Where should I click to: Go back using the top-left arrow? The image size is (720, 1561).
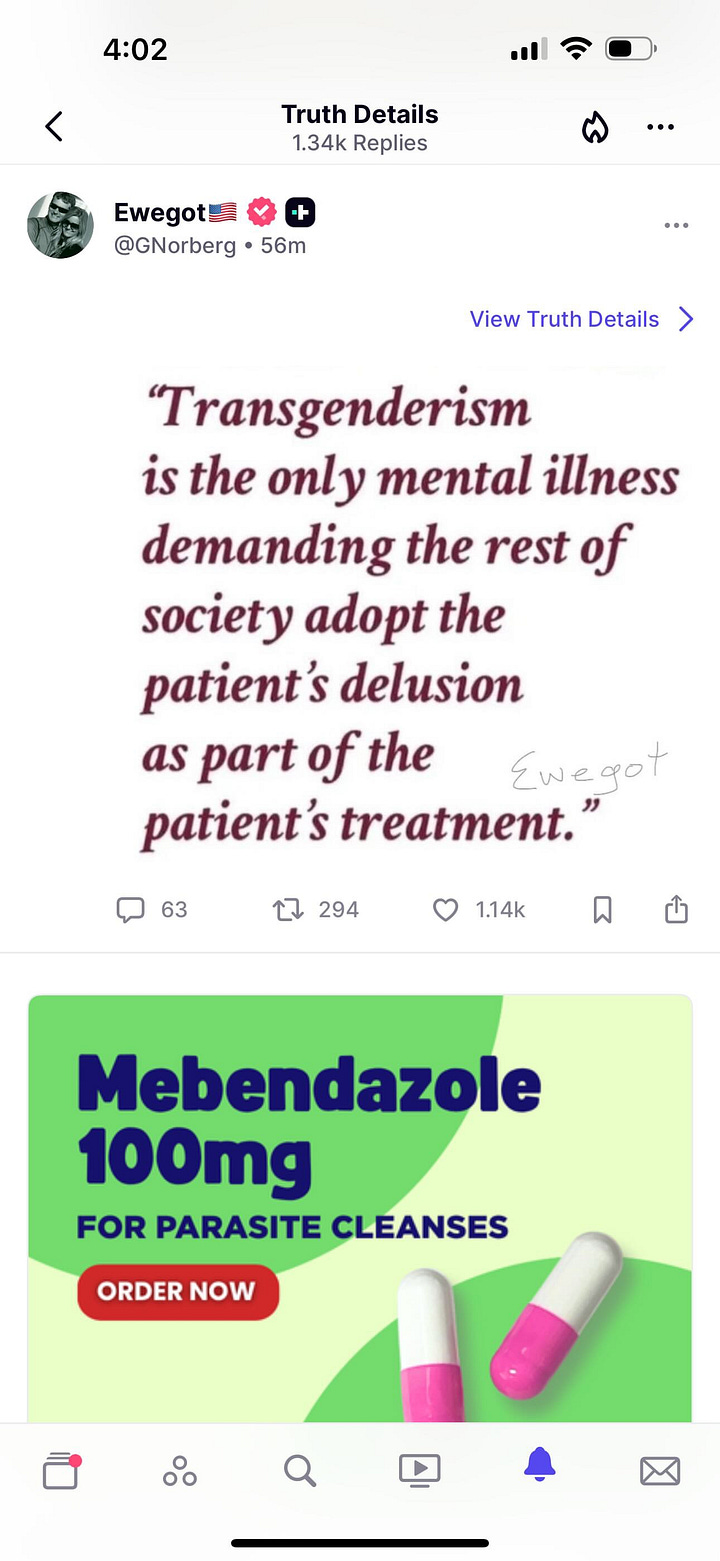[54, 127]
